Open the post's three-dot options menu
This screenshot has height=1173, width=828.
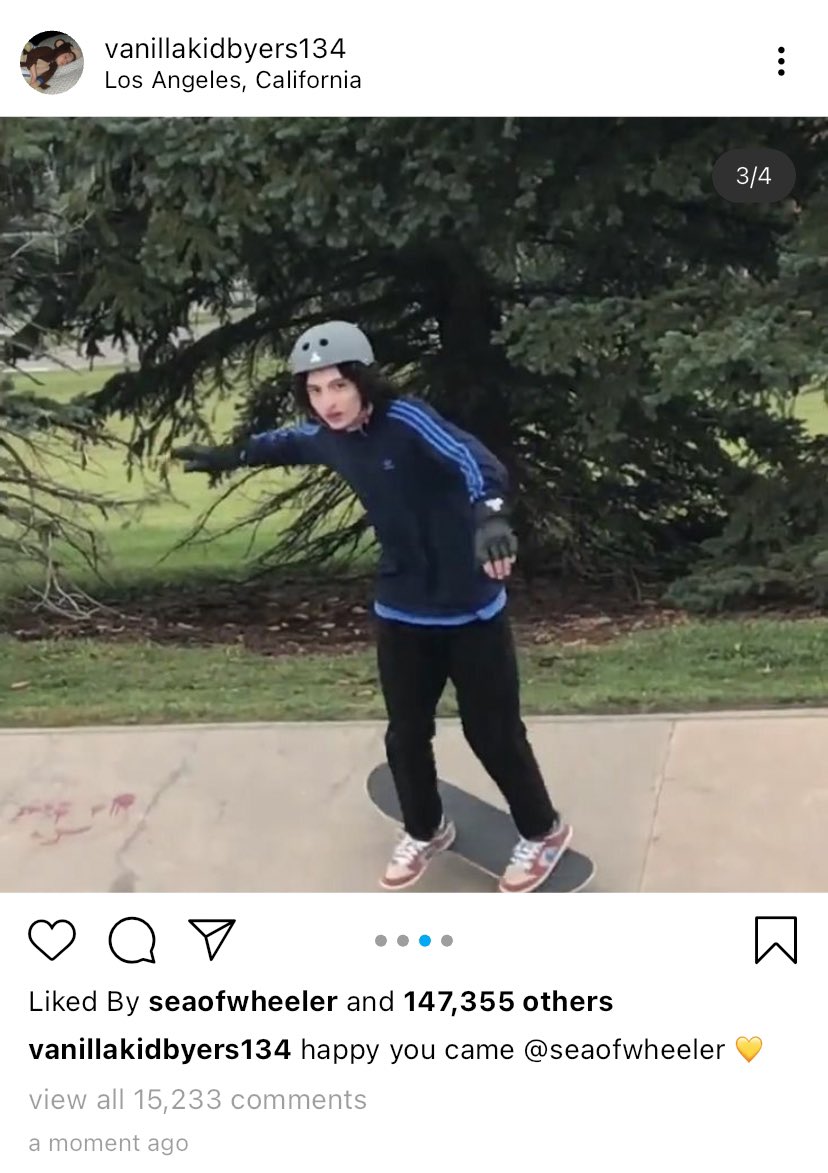coord(781,62)
